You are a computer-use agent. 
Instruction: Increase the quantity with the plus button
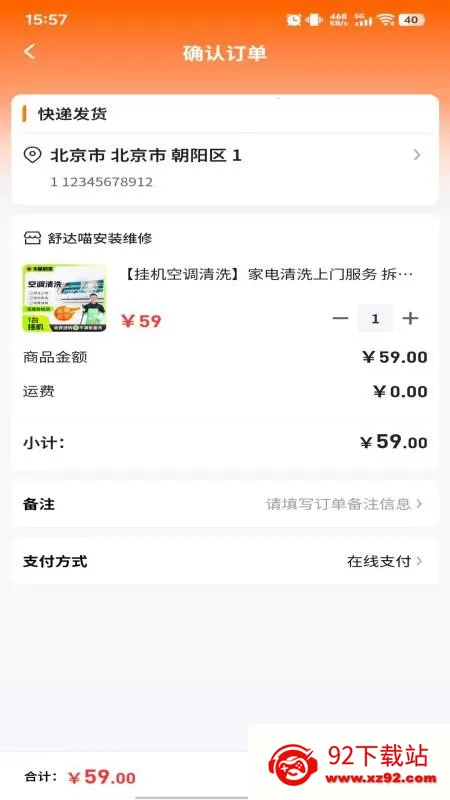click(410, 319)
